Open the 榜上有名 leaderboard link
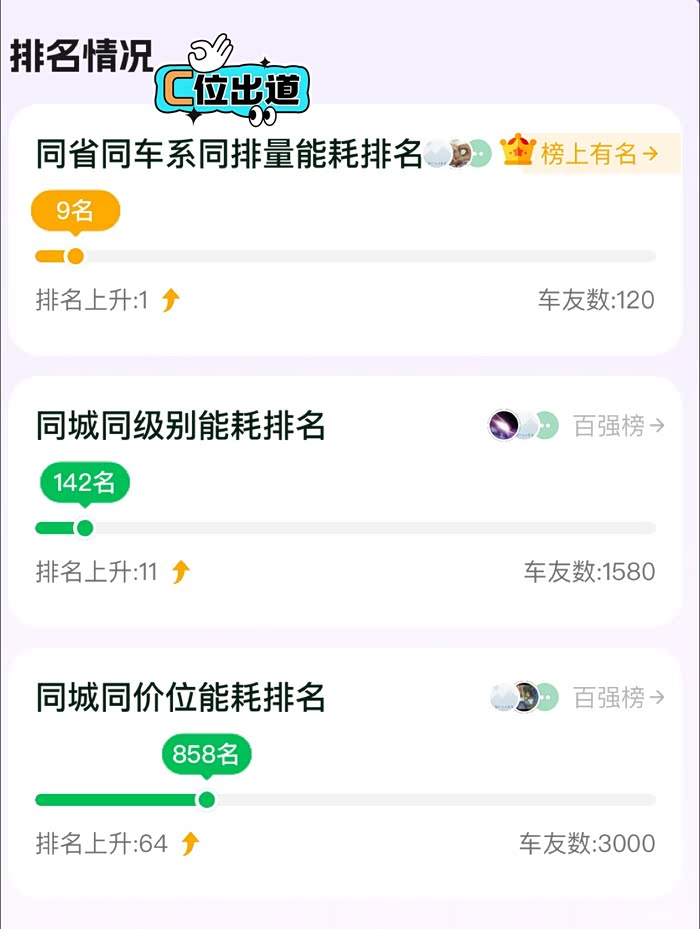Screen dimensions: 700x929 [598, 154]
